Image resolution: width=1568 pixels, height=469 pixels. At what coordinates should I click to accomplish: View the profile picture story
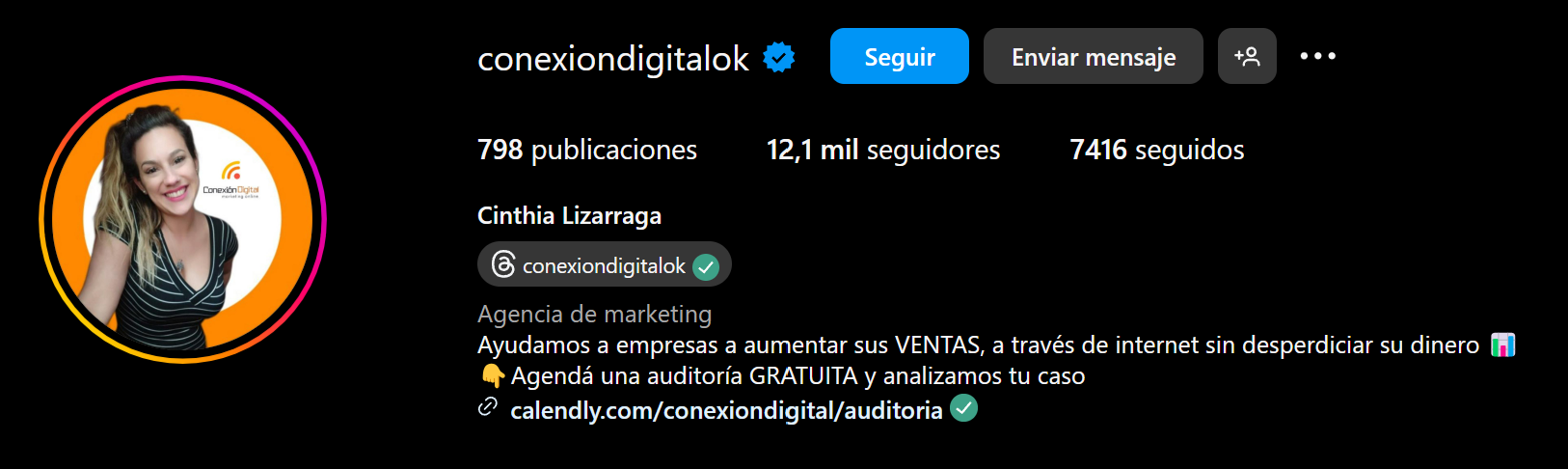(182, 219)
